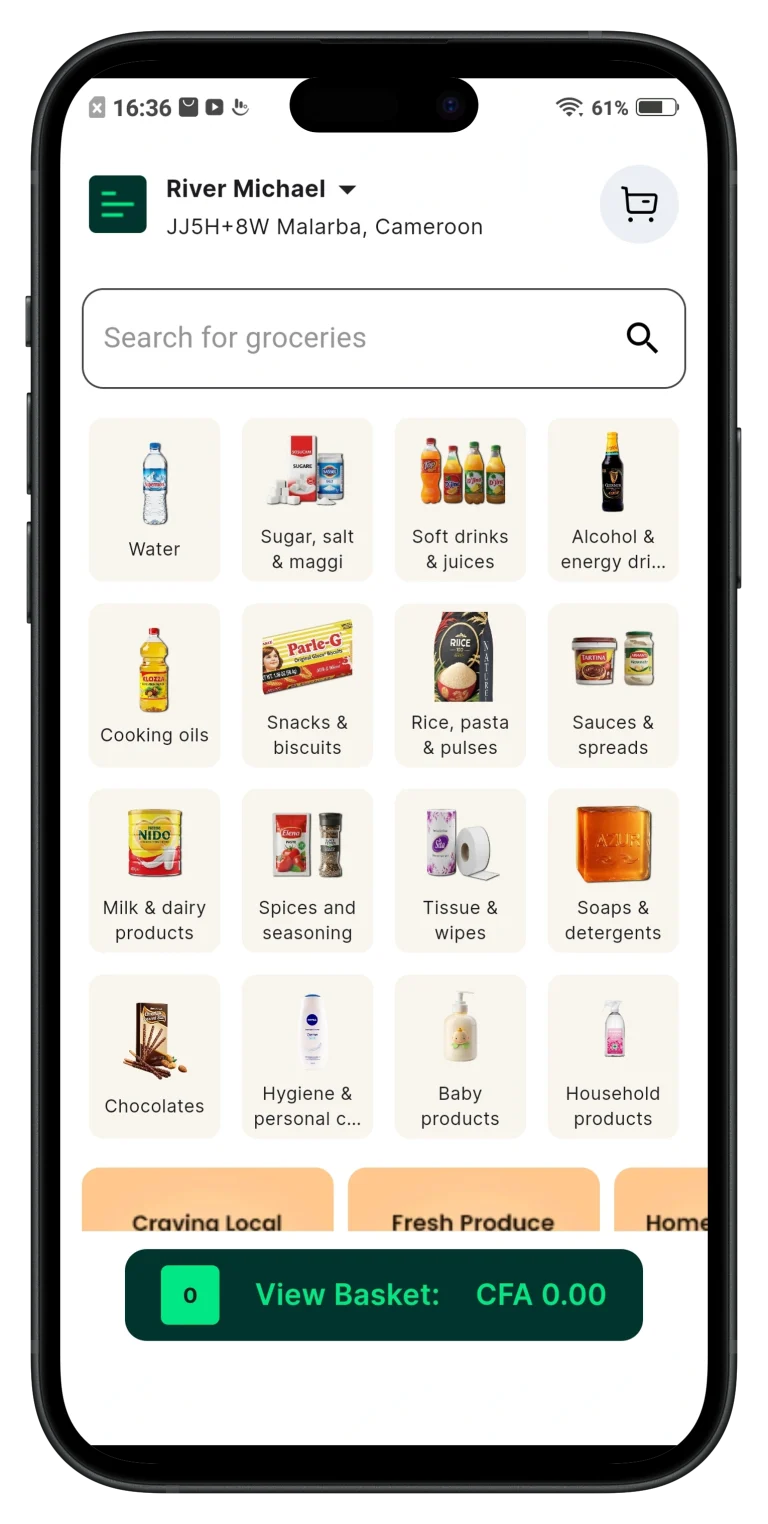Screen dimensions: 768x1524
Task: Browse Sugar, salt & maggi category
Action: (x=307, y=499)
